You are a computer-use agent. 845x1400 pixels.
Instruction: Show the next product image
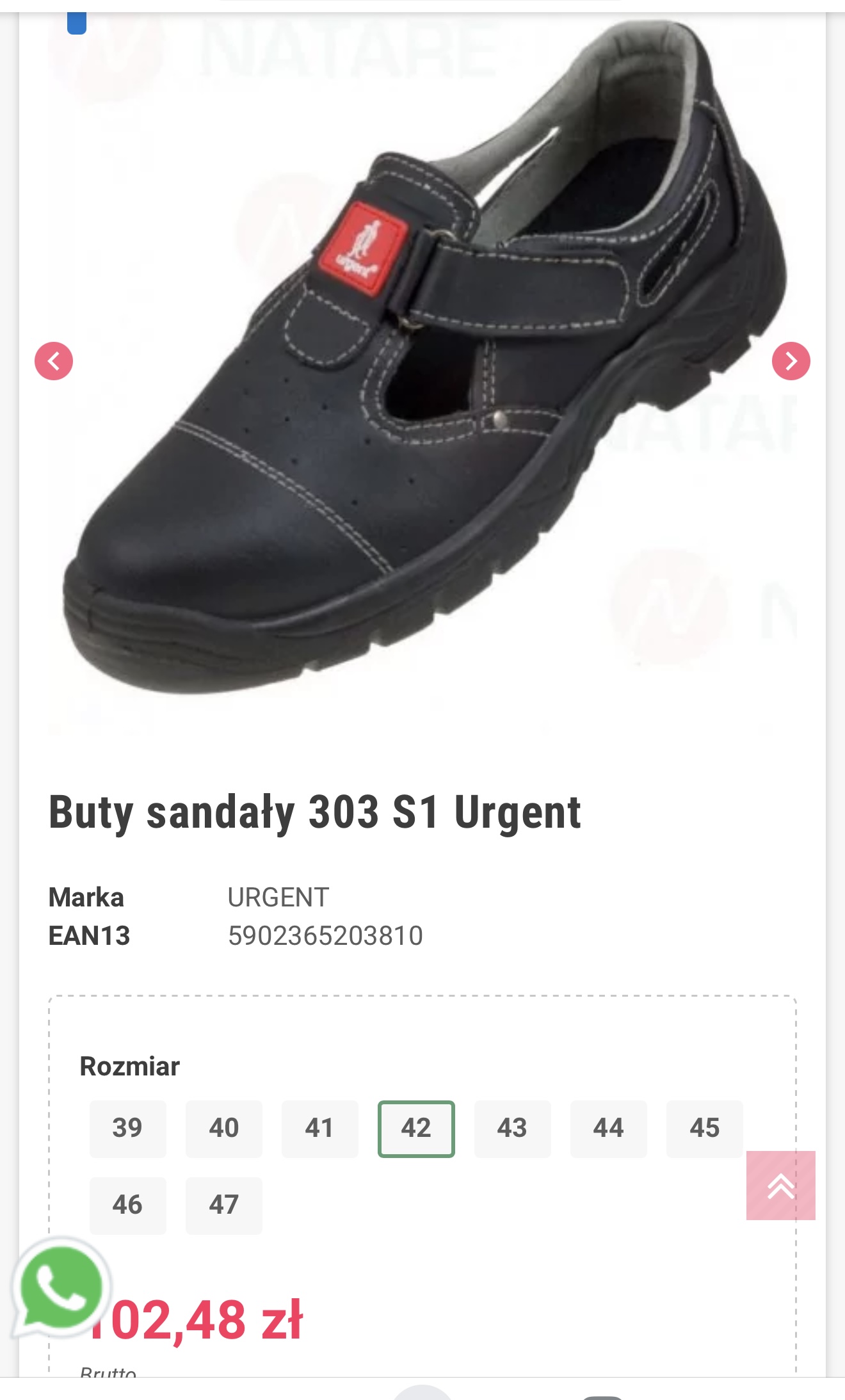(791, 361)
